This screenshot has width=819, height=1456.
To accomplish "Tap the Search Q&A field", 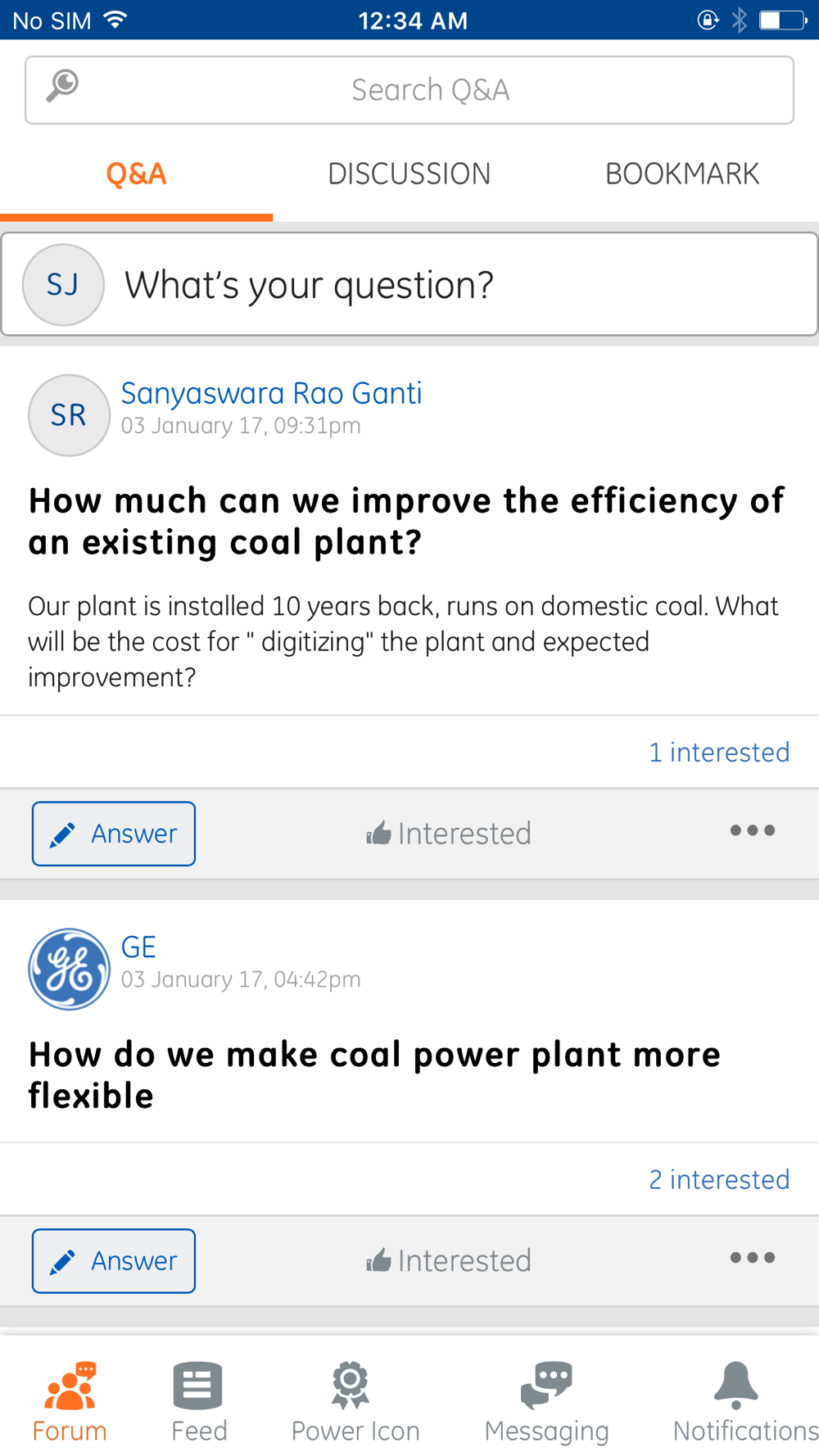I will click(409, 90).
